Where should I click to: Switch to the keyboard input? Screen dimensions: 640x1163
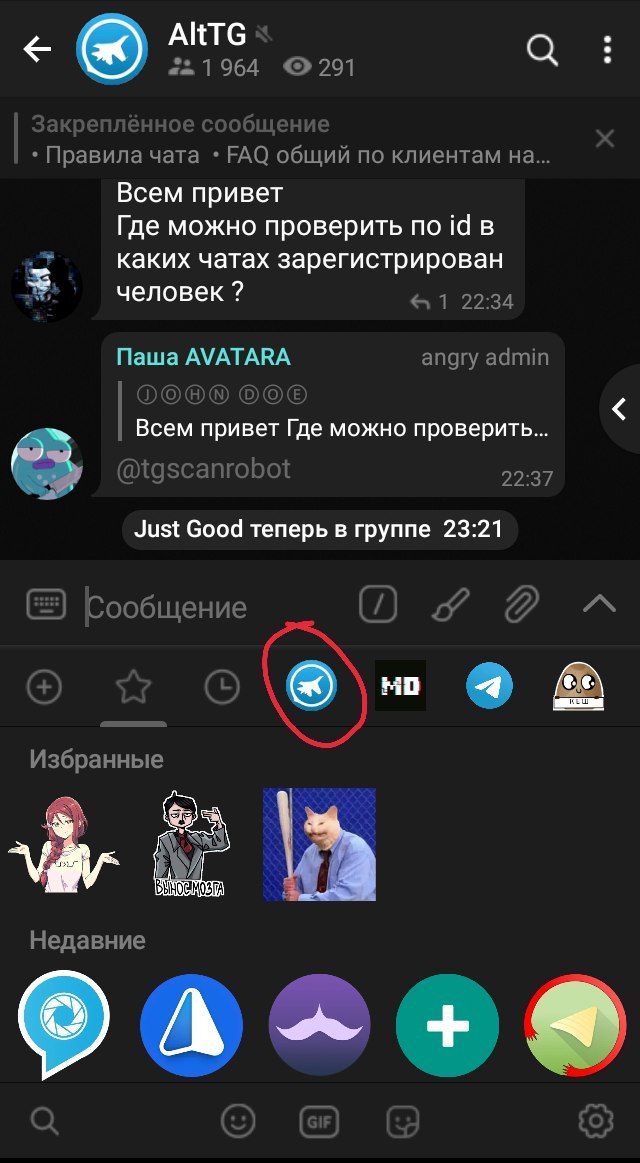pyautogui.click(x=46, y=604)
